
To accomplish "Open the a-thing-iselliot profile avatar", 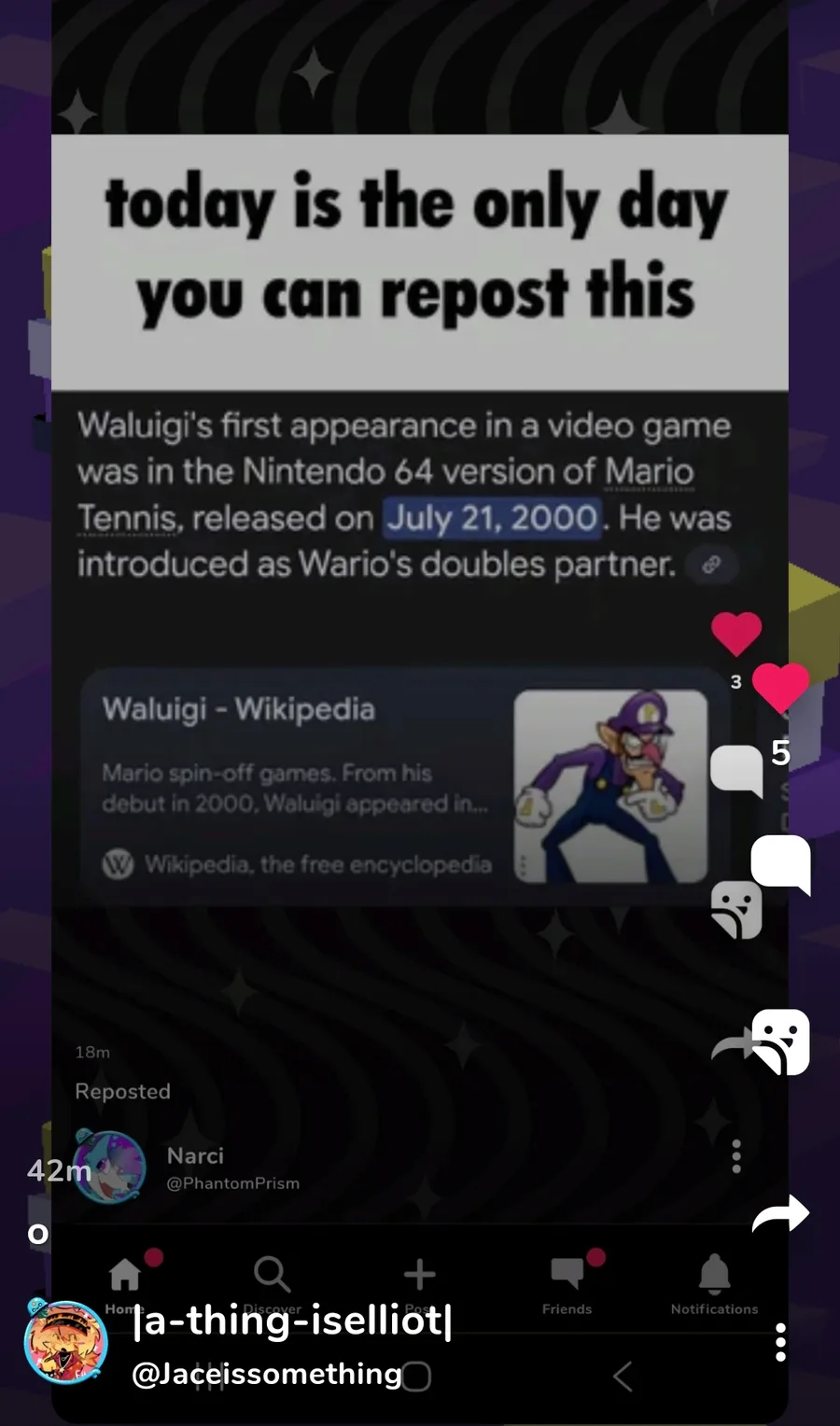I will coord(65,1342).
